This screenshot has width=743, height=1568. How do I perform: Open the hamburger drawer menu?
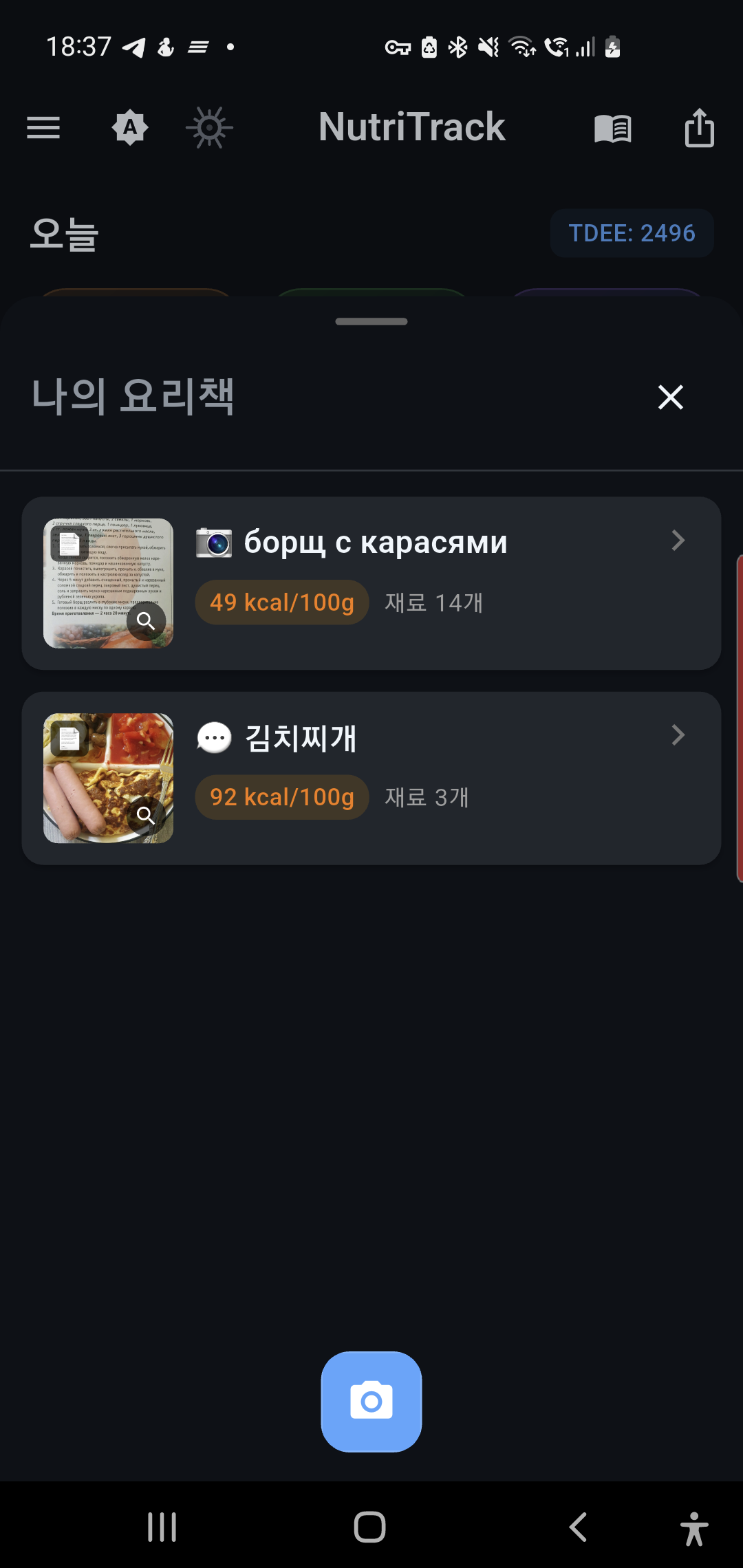coord(43,128)
